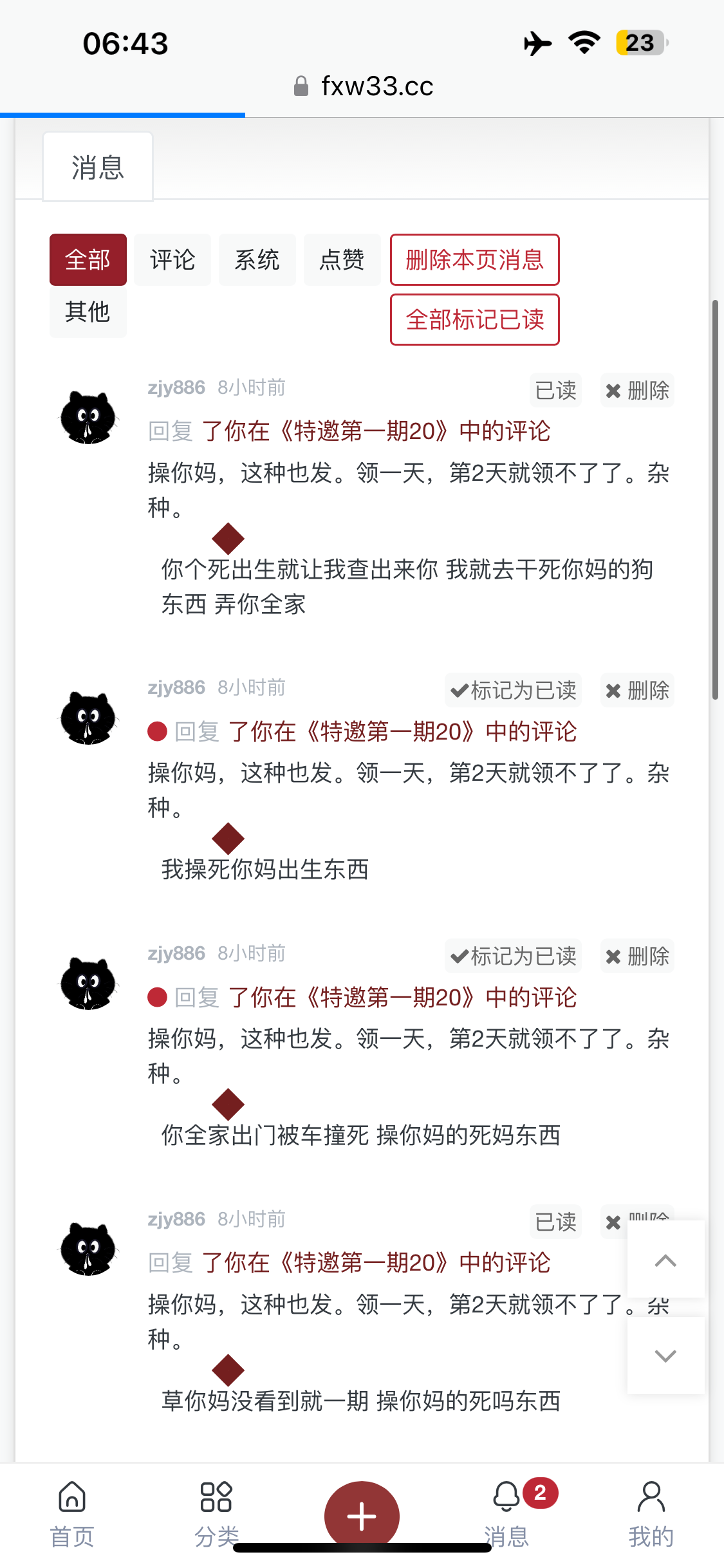Image resolution: width=724 pixels, height=1568 pixels.
Task: Show 系统 messages
Action: tap(257, 259)
